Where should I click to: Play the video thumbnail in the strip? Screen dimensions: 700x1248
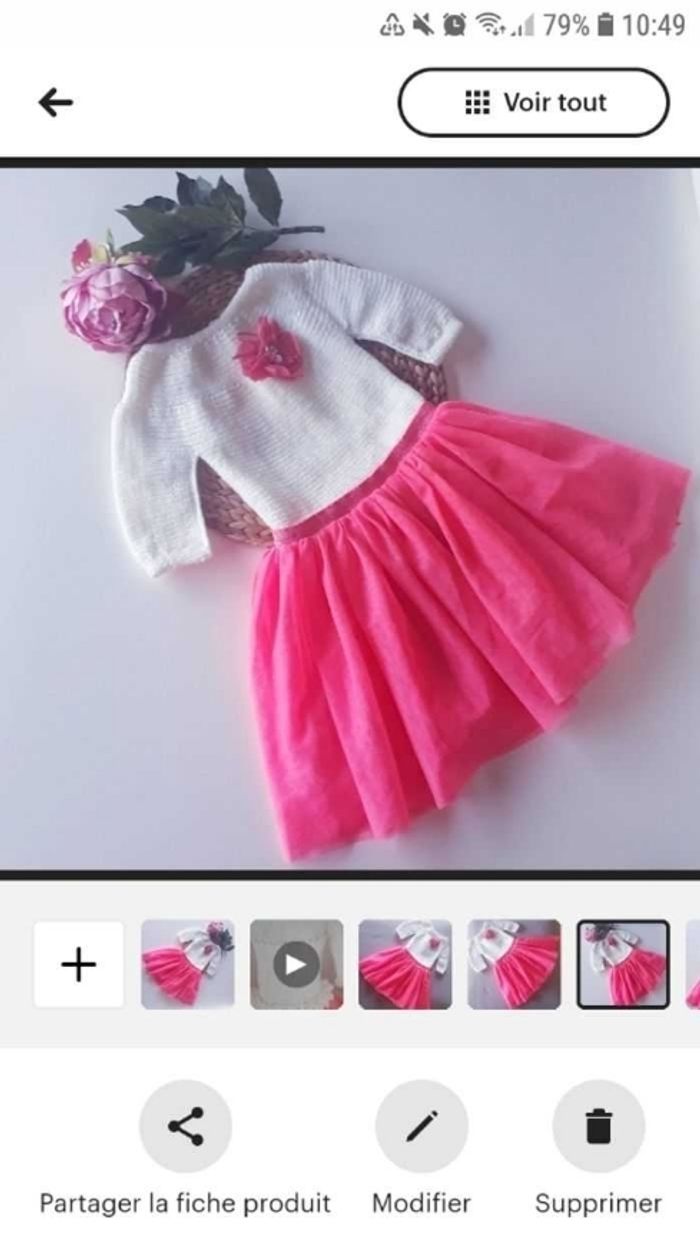[x=296, y=964]
